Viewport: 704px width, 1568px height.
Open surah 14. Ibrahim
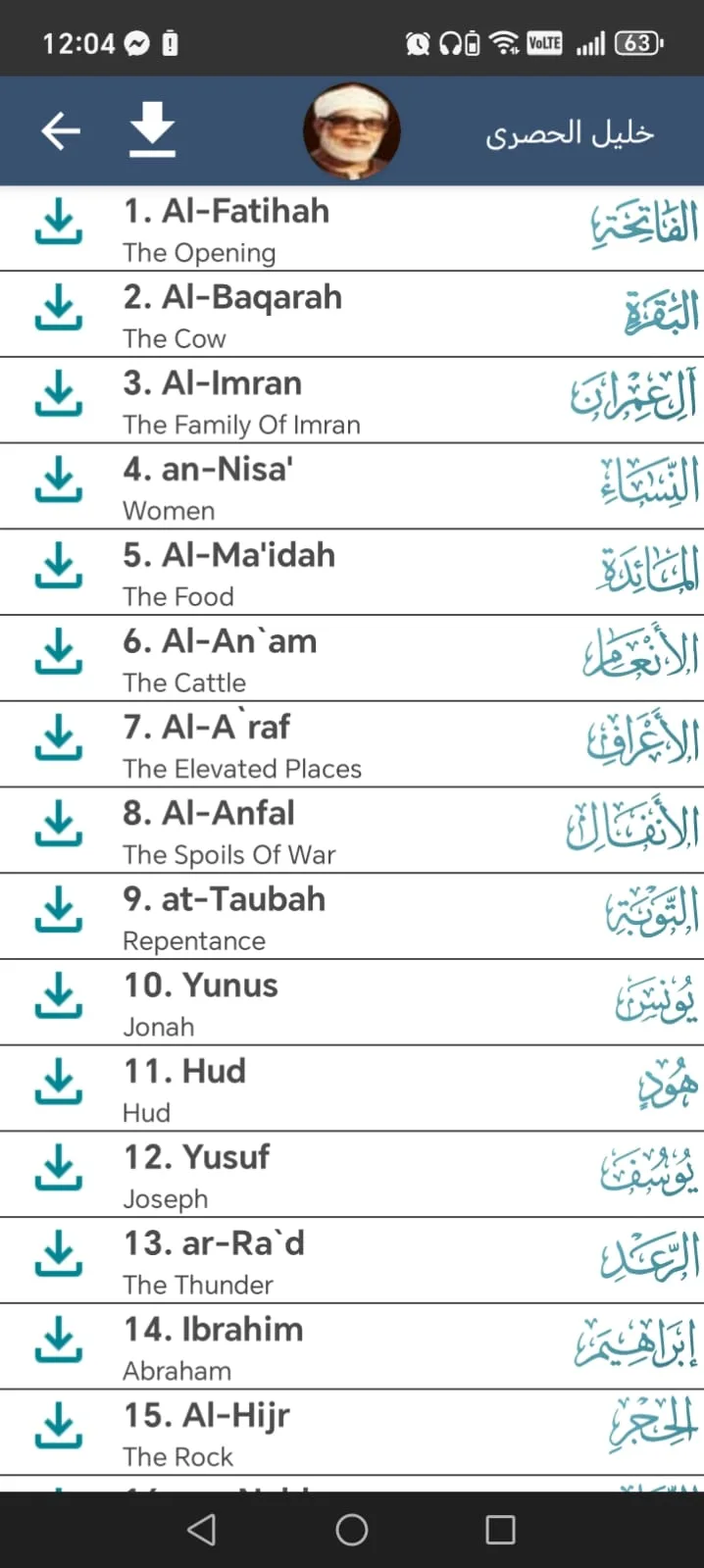point(352,1347)
